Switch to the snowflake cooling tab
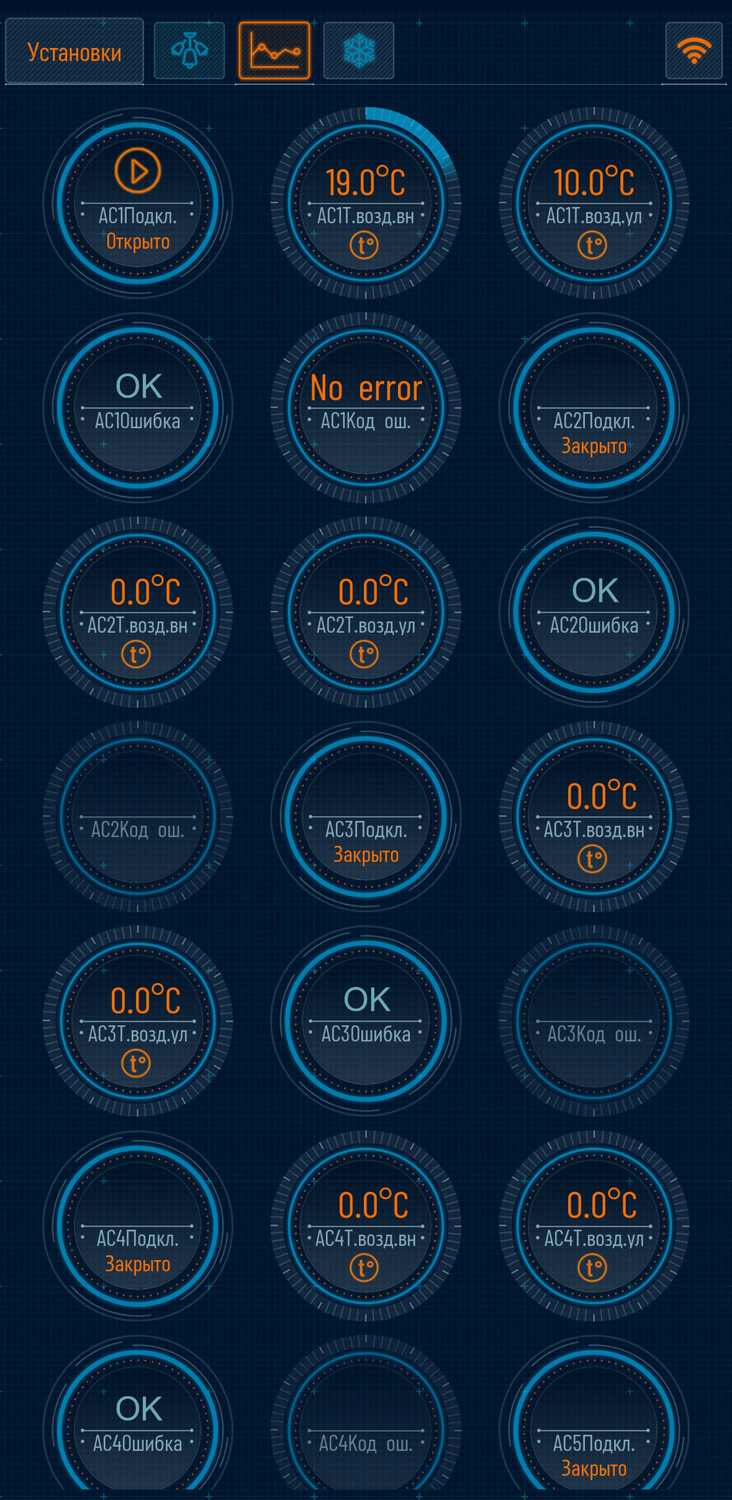The width and height of the screenshot is (732, 1500). pos(358,51)
